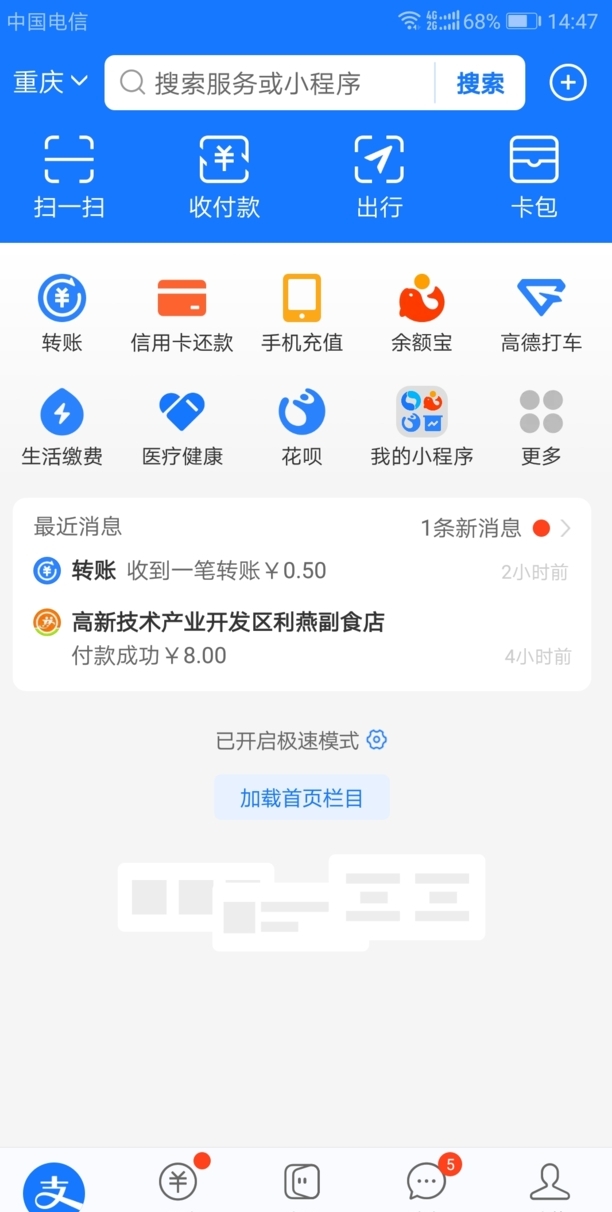
Task: Open 转账 transfer
Action: pos(62,313)
